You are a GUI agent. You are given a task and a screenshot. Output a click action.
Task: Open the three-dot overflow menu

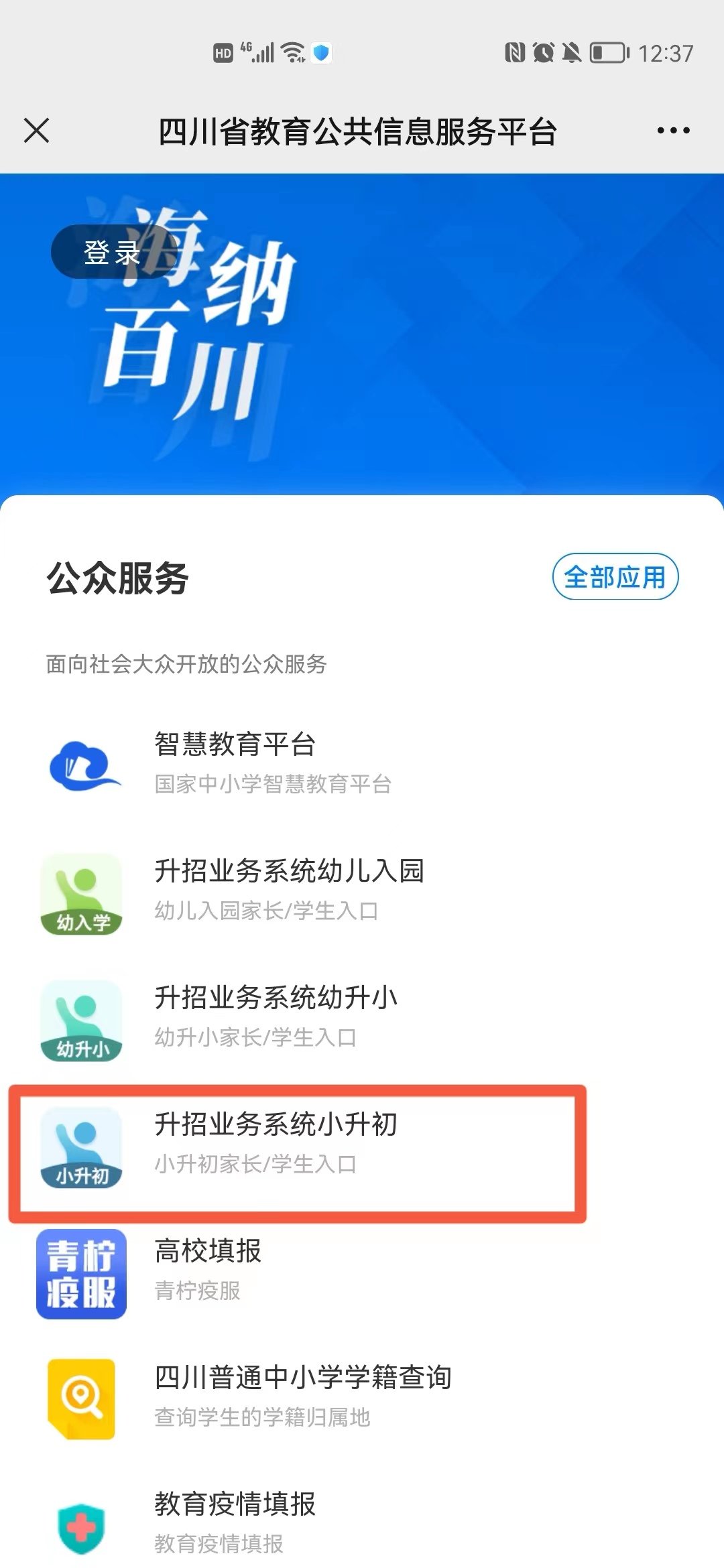coord(673,131)
